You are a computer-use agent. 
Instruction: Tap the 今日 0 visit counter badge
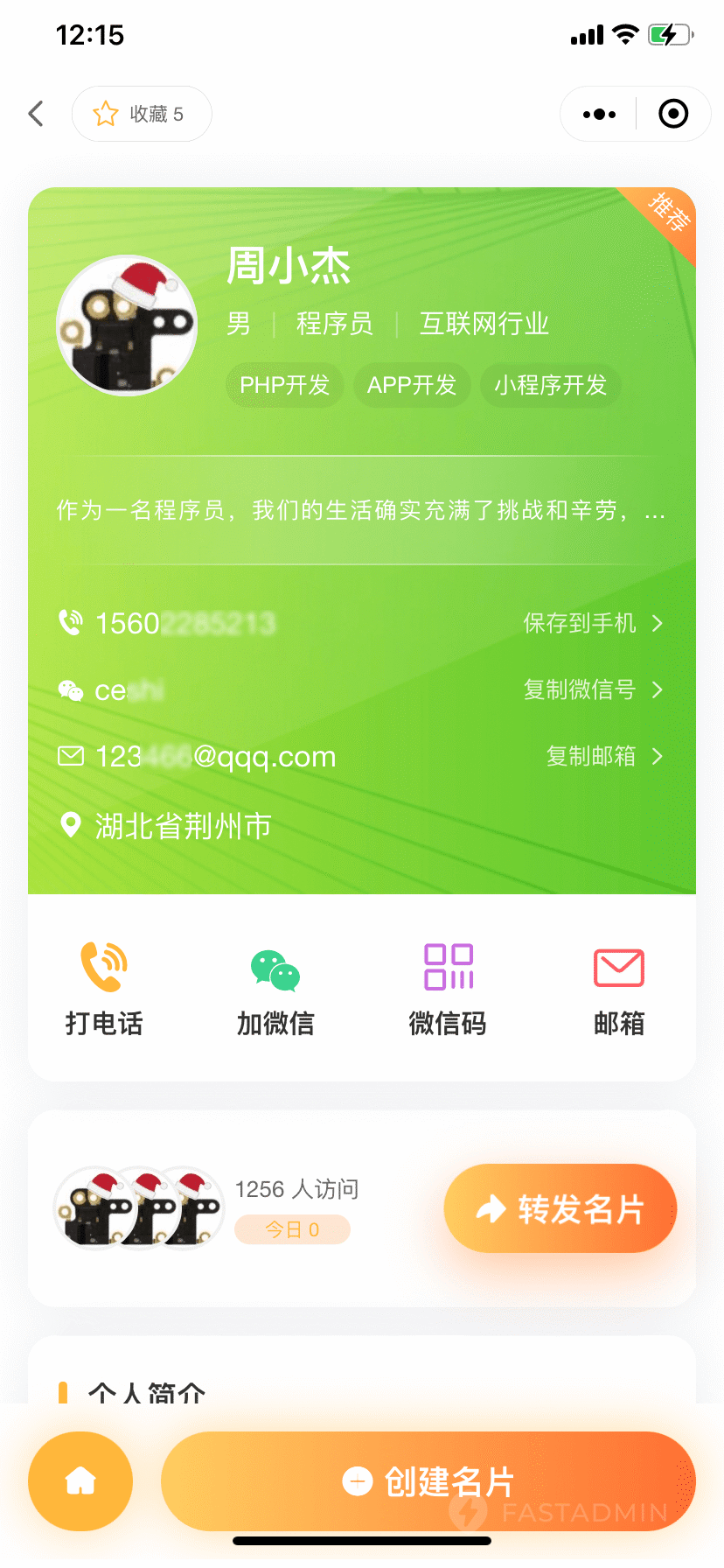pyautogui.click(x=292, y=1228)
